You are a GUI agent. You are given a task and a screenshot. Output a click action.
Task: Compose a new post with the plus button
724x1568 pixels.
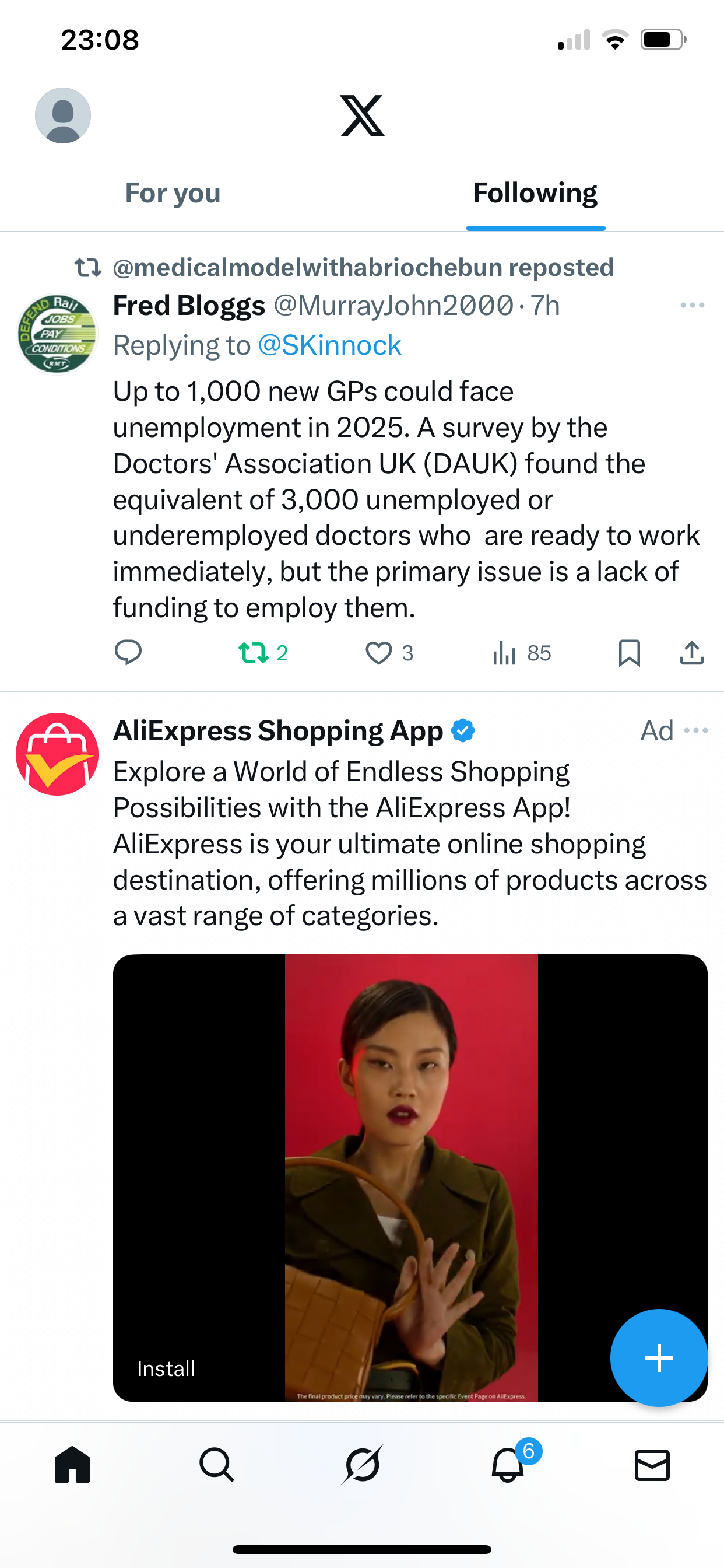658,1357
